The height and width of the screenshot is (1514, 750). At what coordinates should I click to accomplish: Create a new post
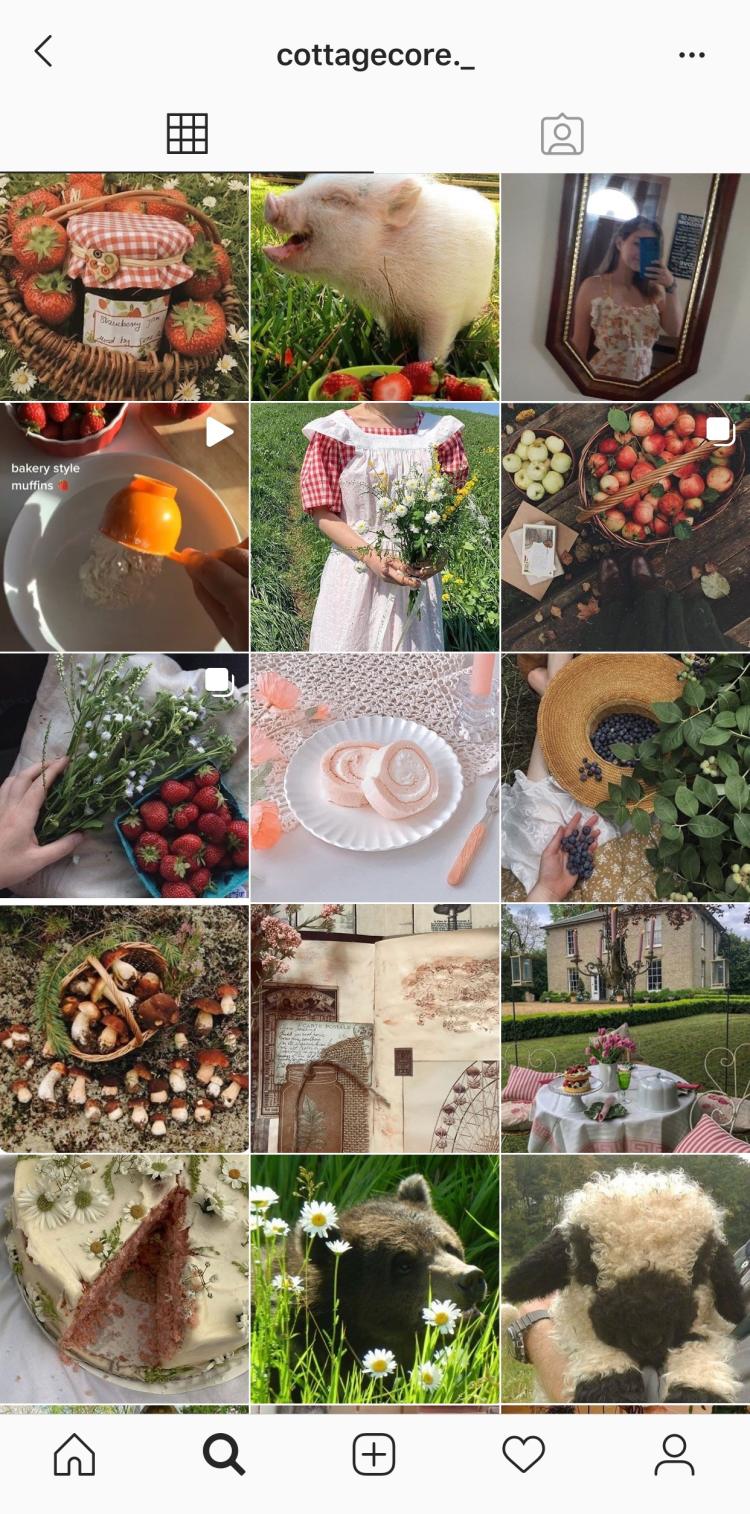[x=374, y=1455]
